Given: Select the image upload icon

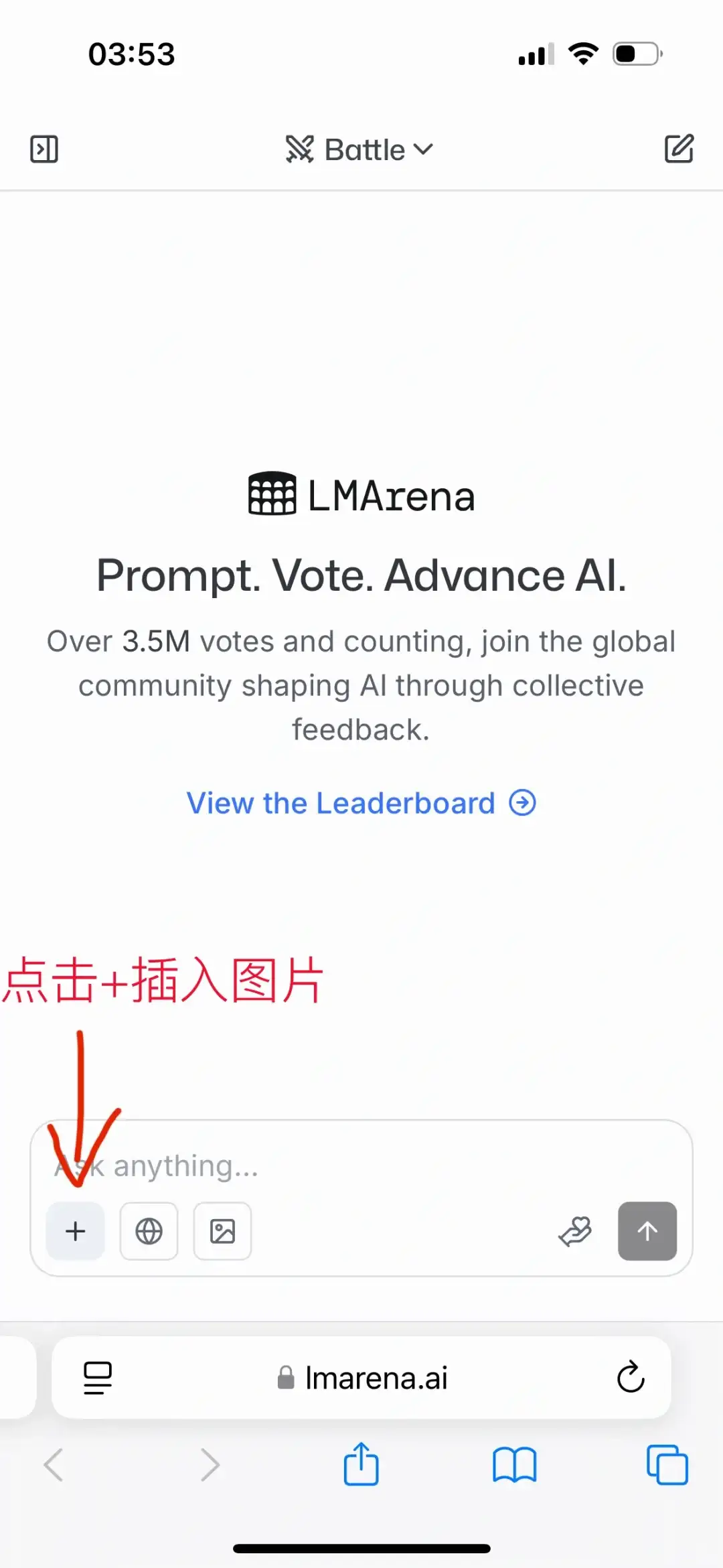Looking at the screenshot, I should pyautogui.click(x=222, y=1231).
